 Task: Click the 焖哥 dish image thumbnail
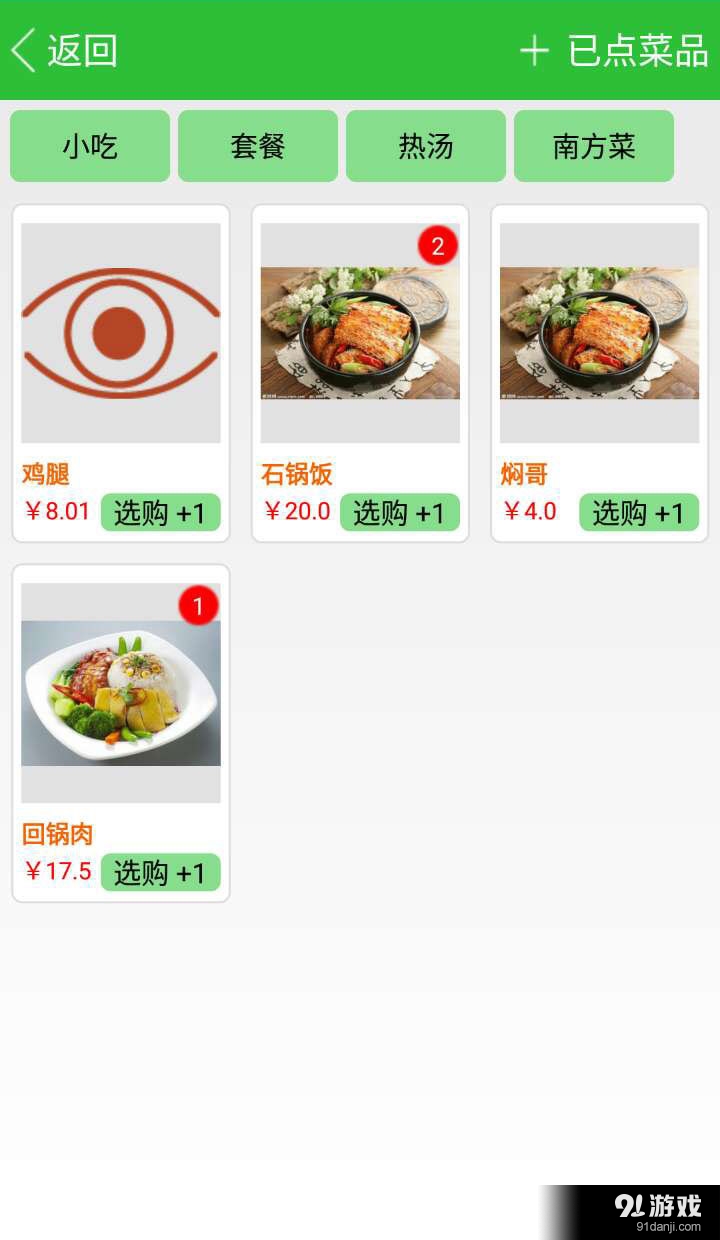598,330
